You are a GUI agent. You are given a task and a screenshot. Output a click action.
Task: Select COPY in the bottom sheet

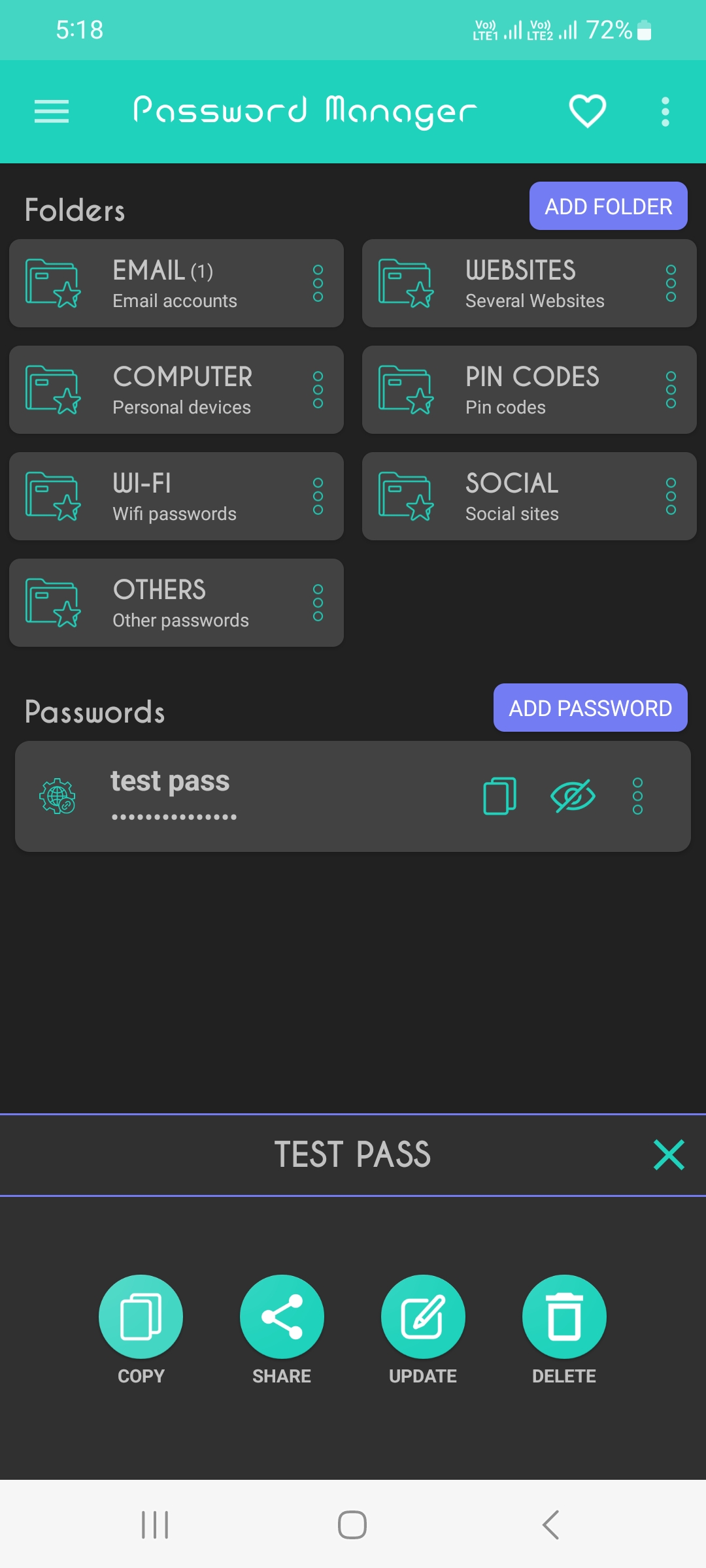pyautogui.click(x=141, y=1330)
